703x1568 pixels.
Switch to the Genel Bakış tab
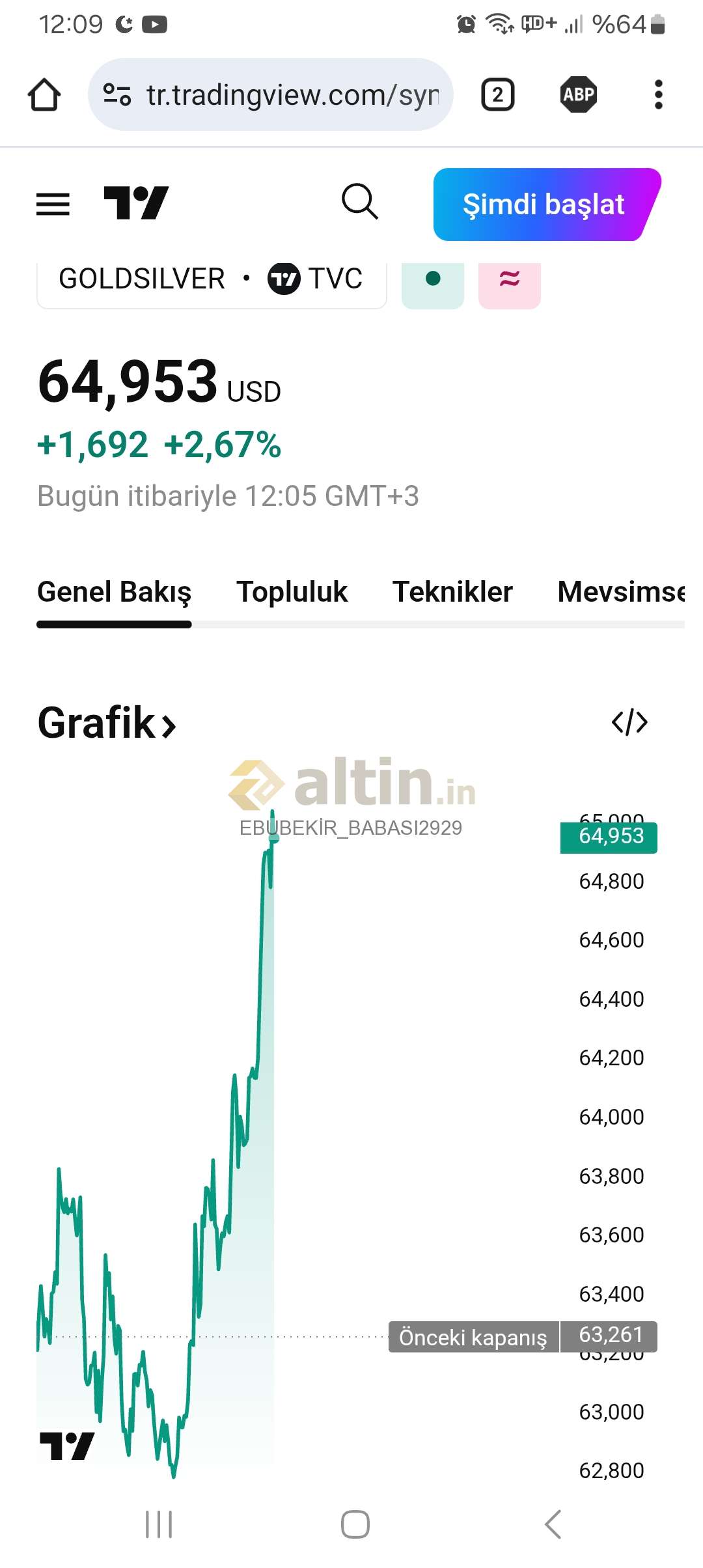click(115, 592)
